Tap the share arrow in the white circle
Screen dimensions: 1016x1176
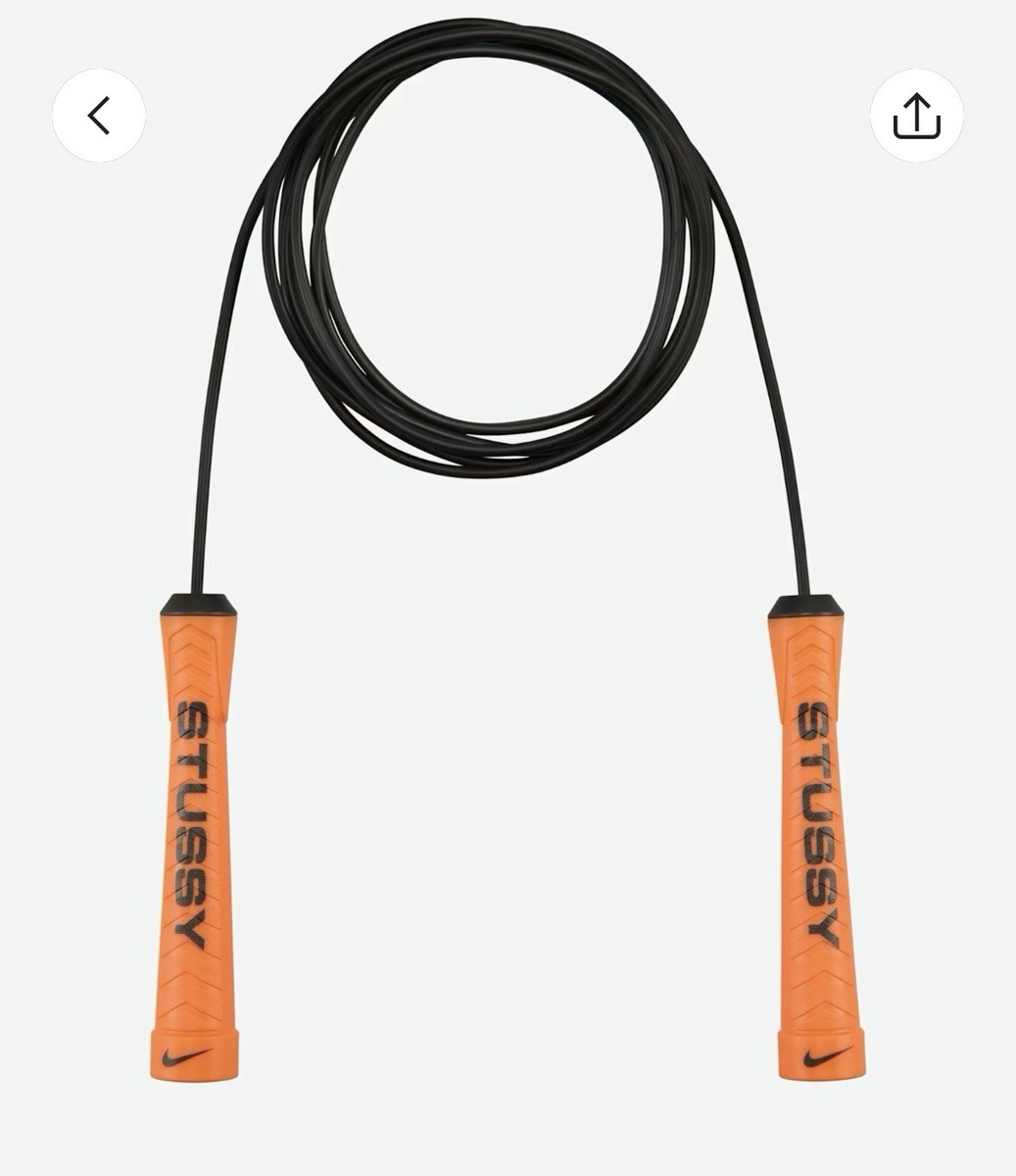click(x=915, y=115)
